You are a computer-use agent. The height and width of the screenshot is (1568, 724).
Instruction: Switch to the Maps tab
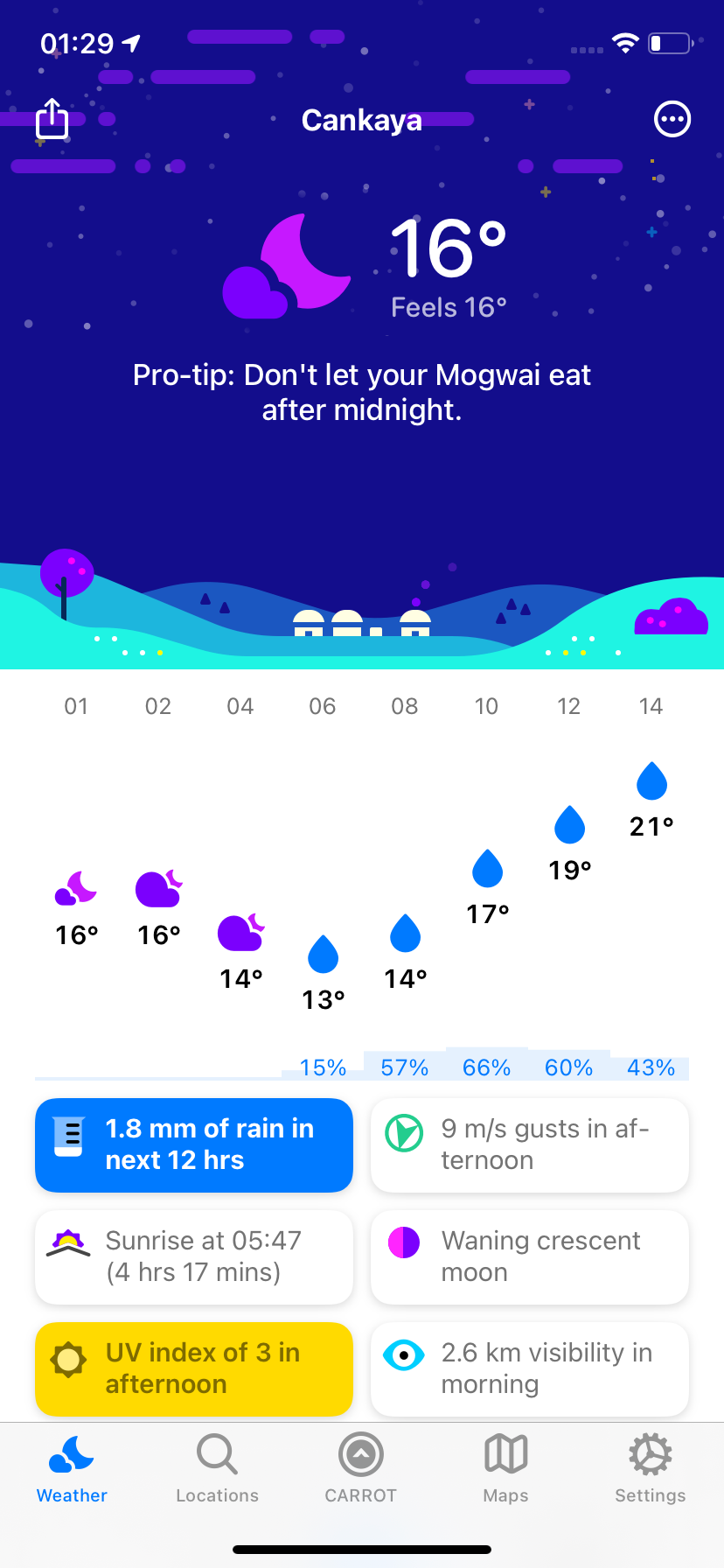click(x=505, y=1468)
